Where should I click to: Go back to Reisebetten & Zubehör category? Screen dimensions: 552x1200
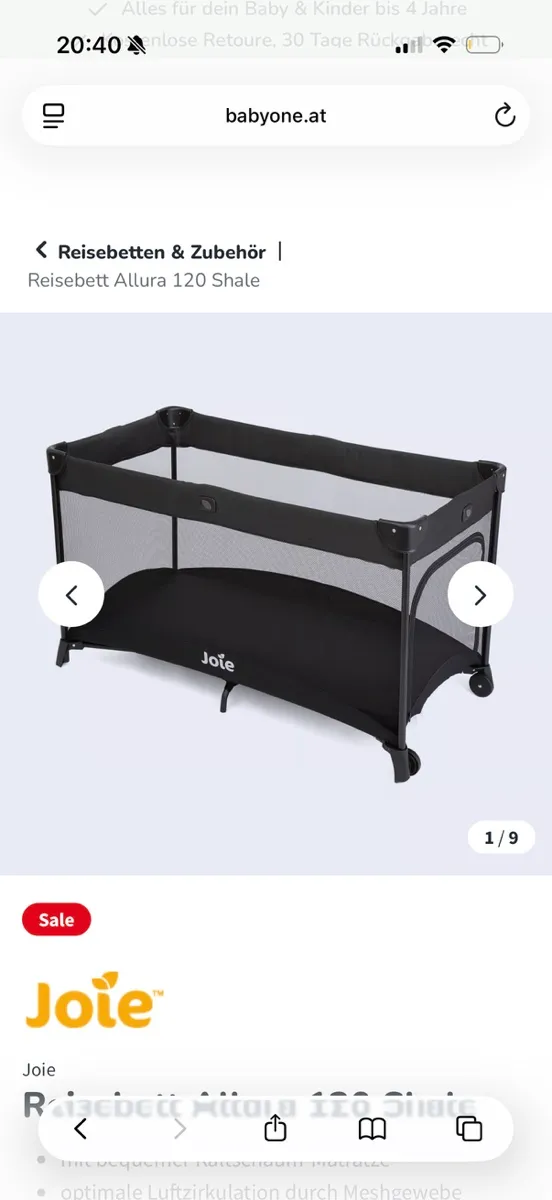pyautogui.click(x=151, y=252)
